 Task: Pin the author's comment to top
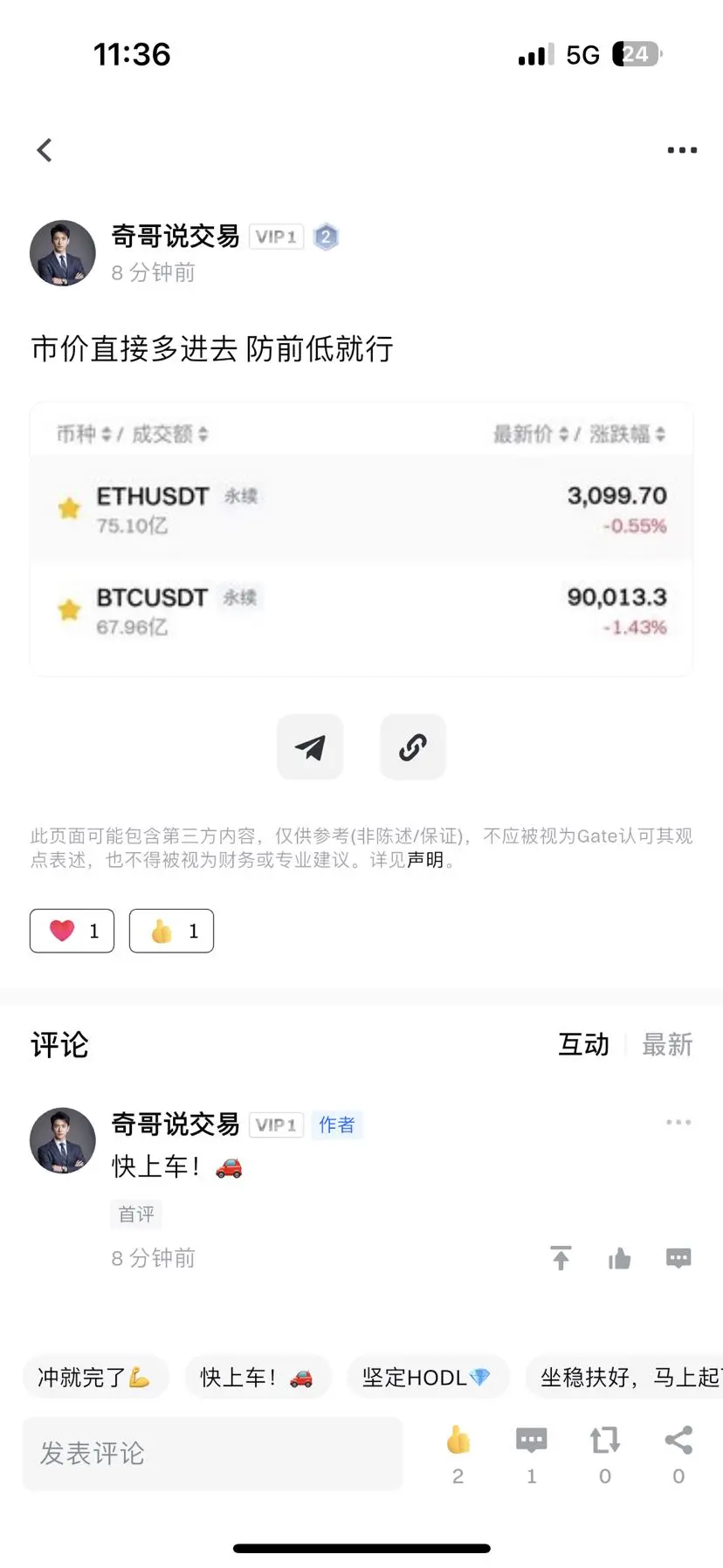[x=561, y=1258]
